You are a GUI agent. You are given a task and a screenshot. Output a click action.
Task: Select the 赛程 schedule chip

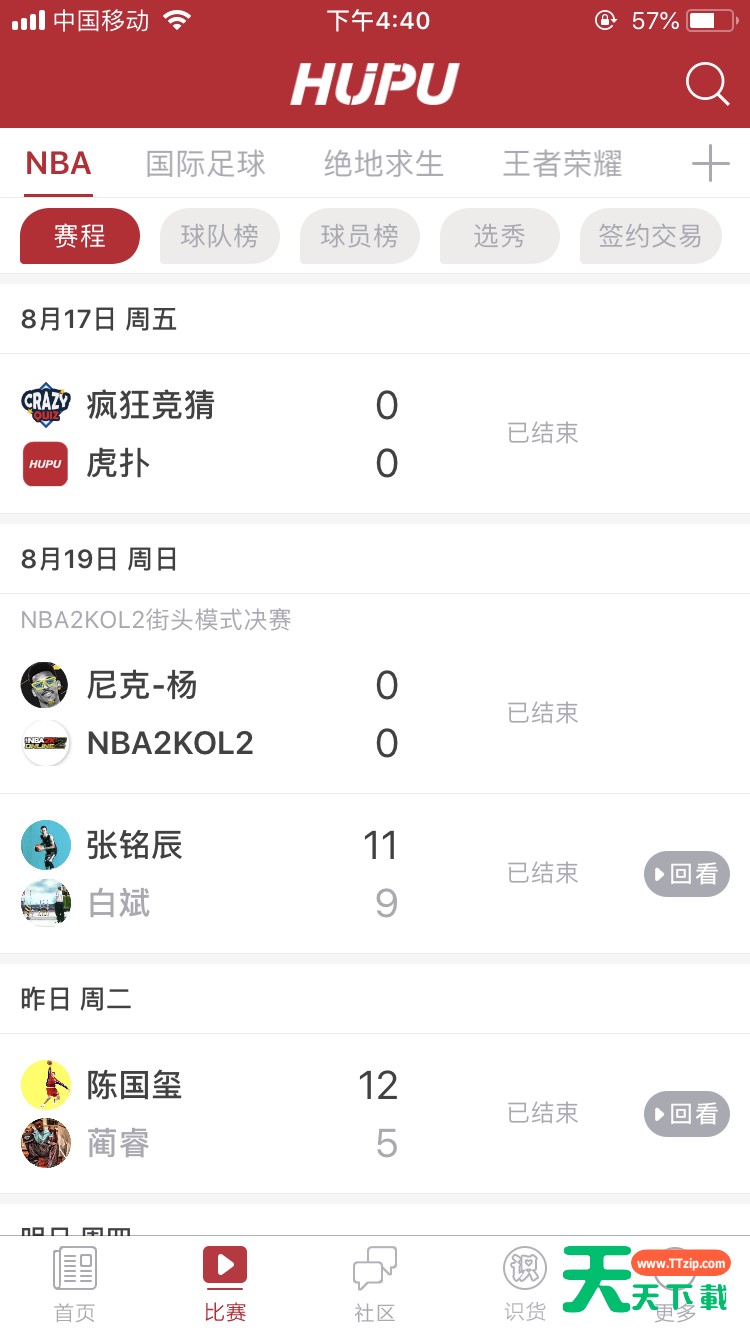[x=80, y=236]
